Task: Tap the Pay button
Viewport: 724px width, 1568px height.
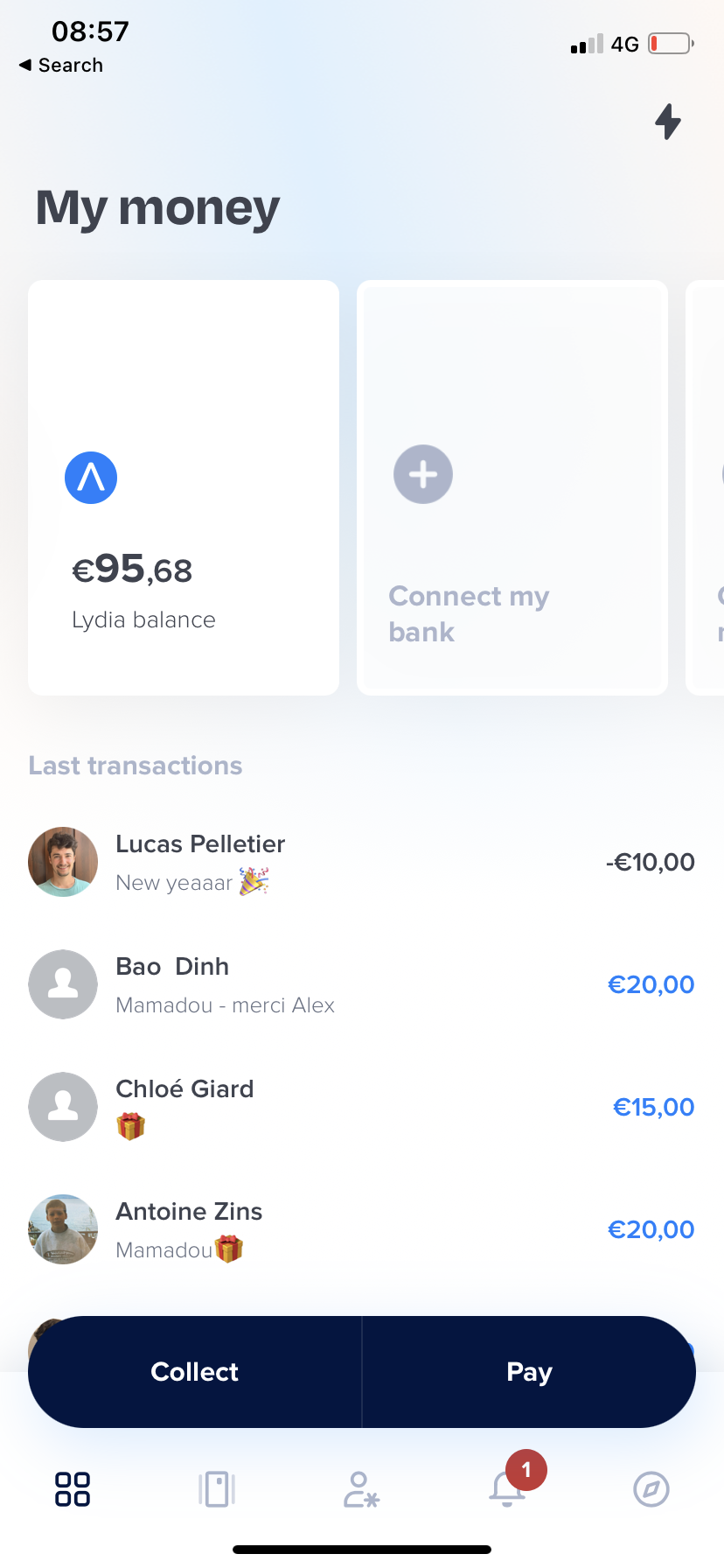Action: click(529, 1371)
